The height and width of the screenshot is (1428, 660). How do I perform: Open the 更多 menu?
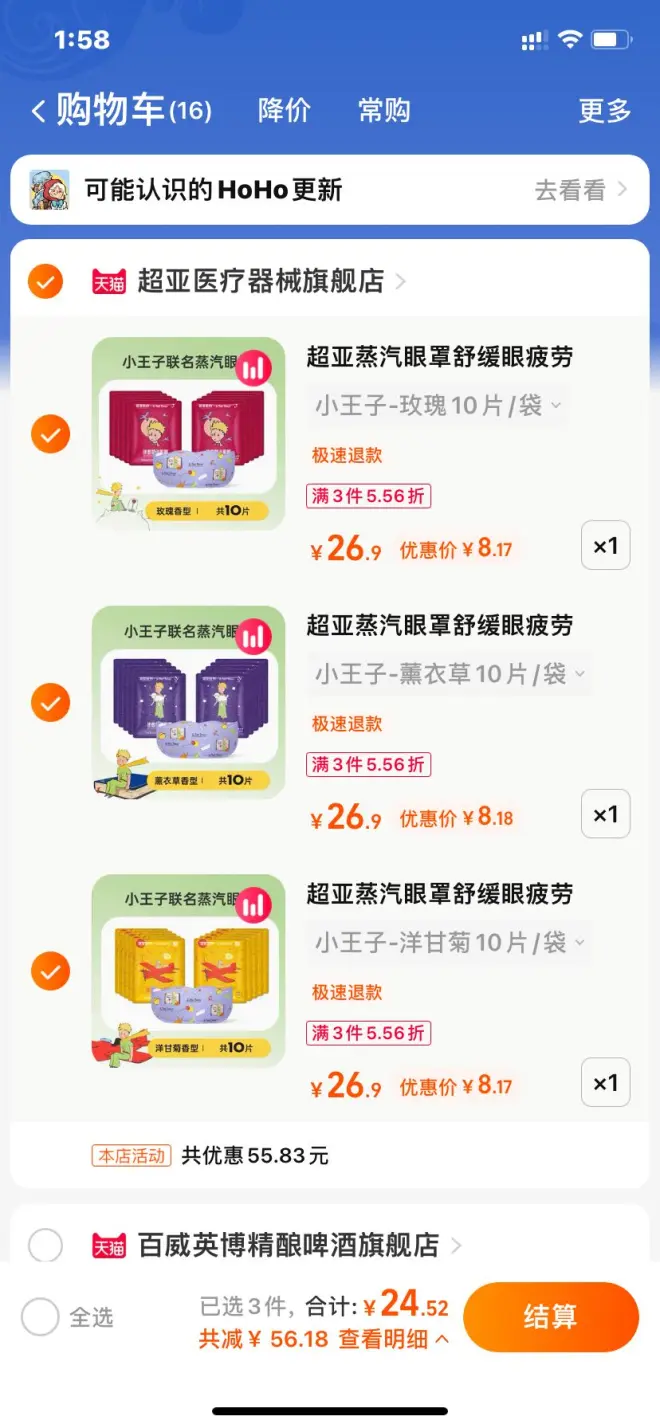point(605,111)
